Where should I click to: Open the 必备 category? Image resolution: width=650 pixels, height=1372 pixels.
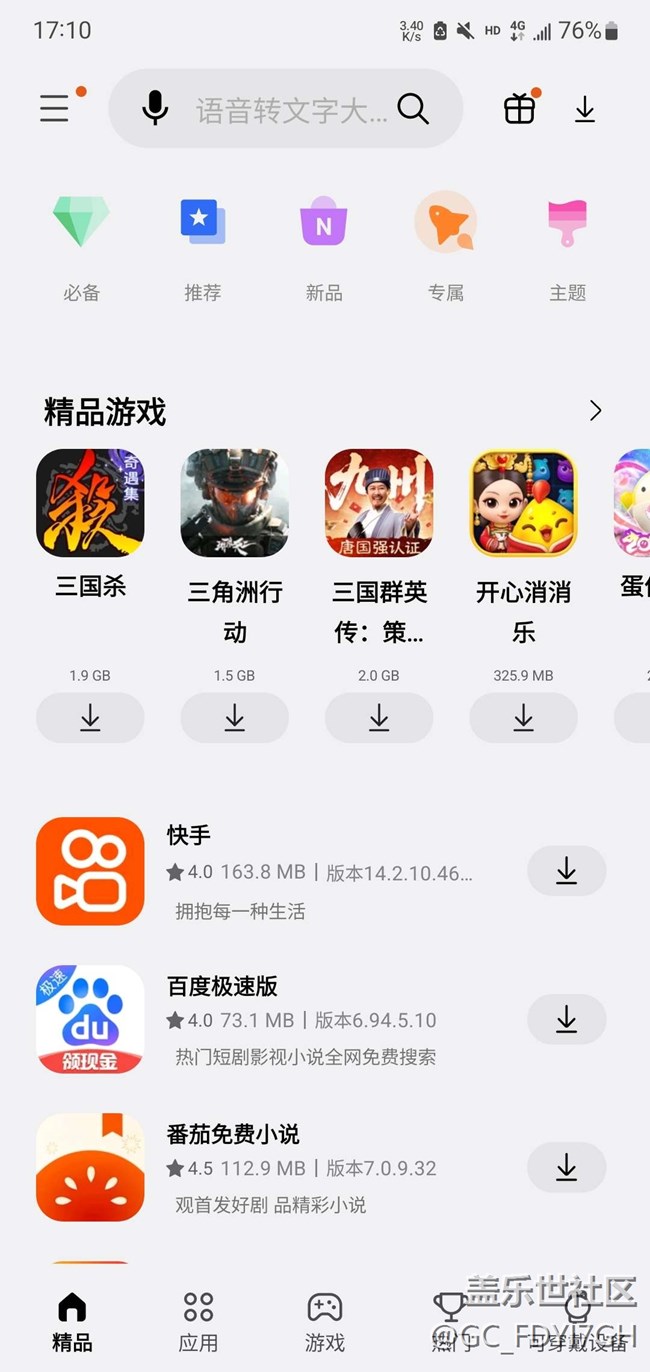coord(81,245)
